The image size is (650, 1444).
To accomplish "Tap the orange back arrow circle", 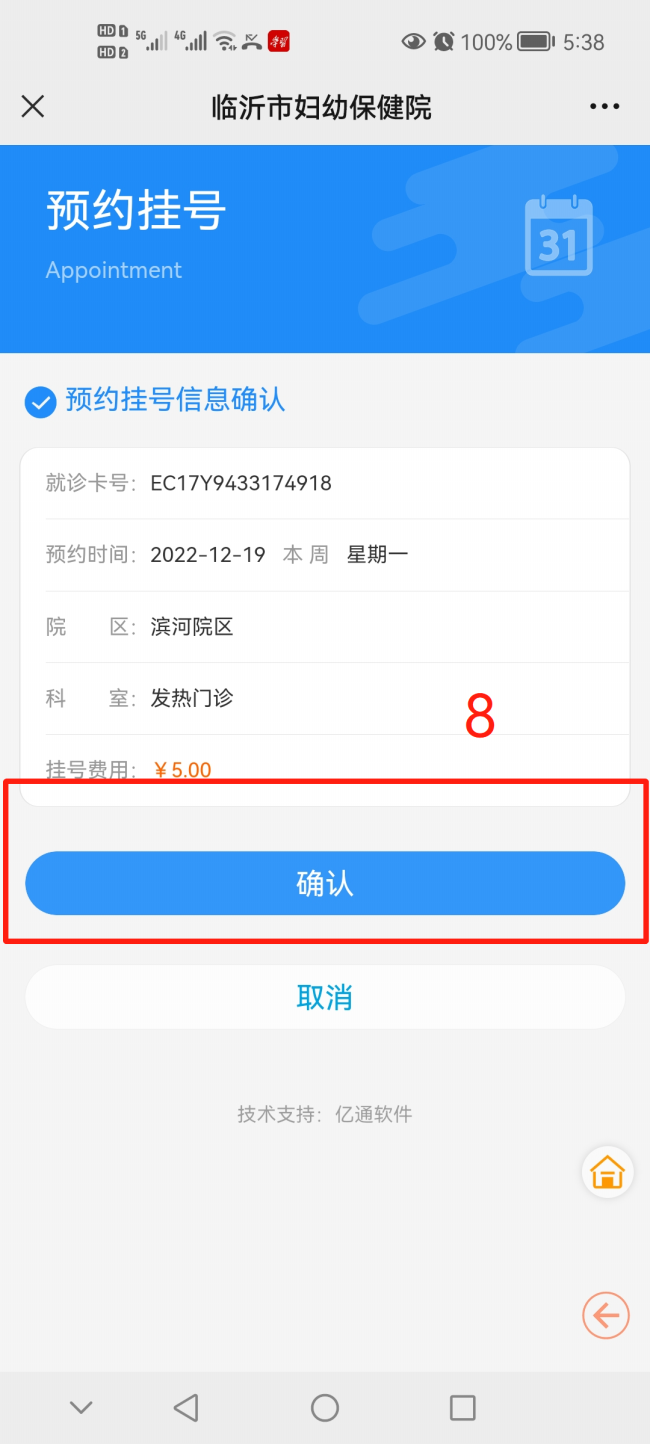I will pyautogui.click(x=606, y=1315).
